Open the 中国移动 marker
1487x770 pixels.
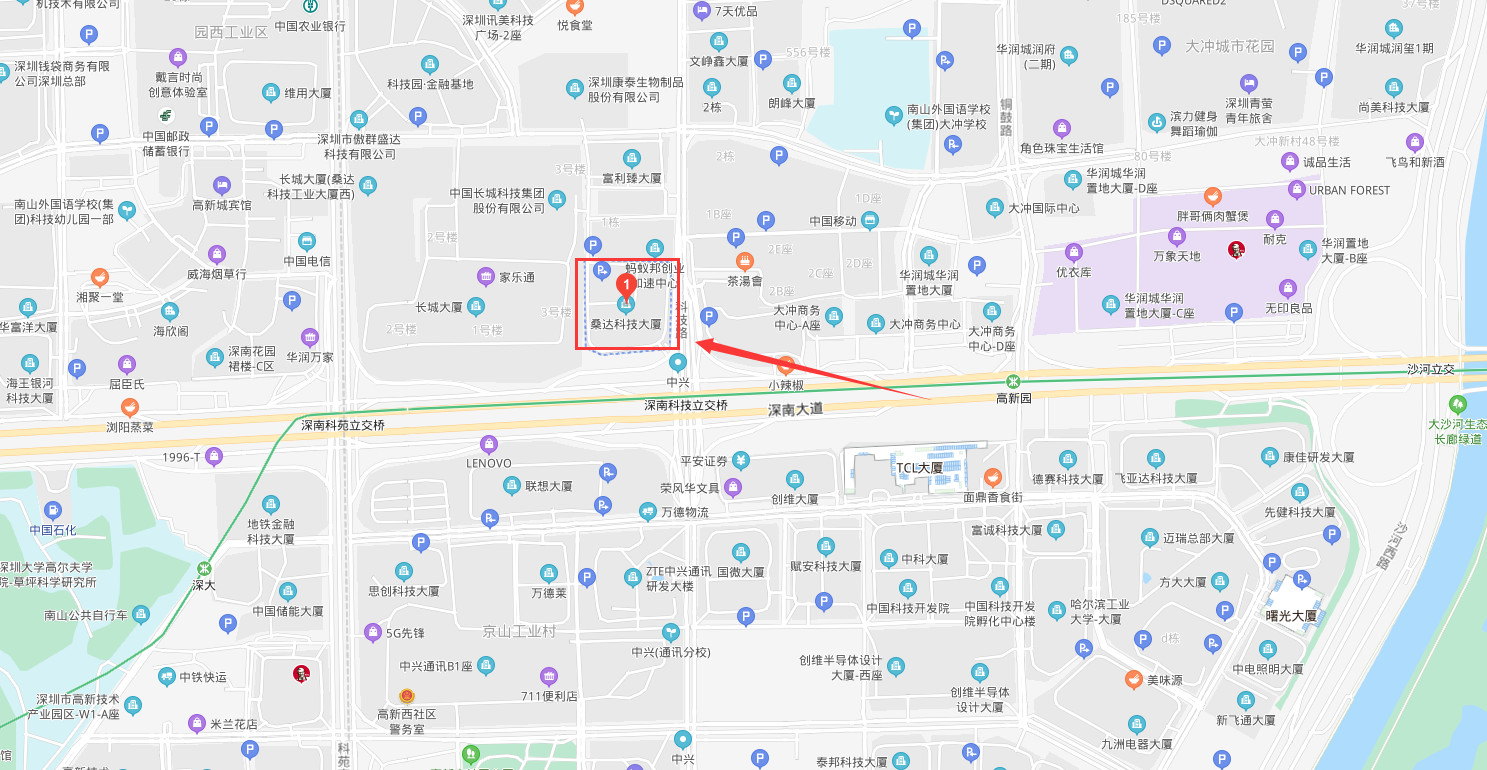coord(870,220)
